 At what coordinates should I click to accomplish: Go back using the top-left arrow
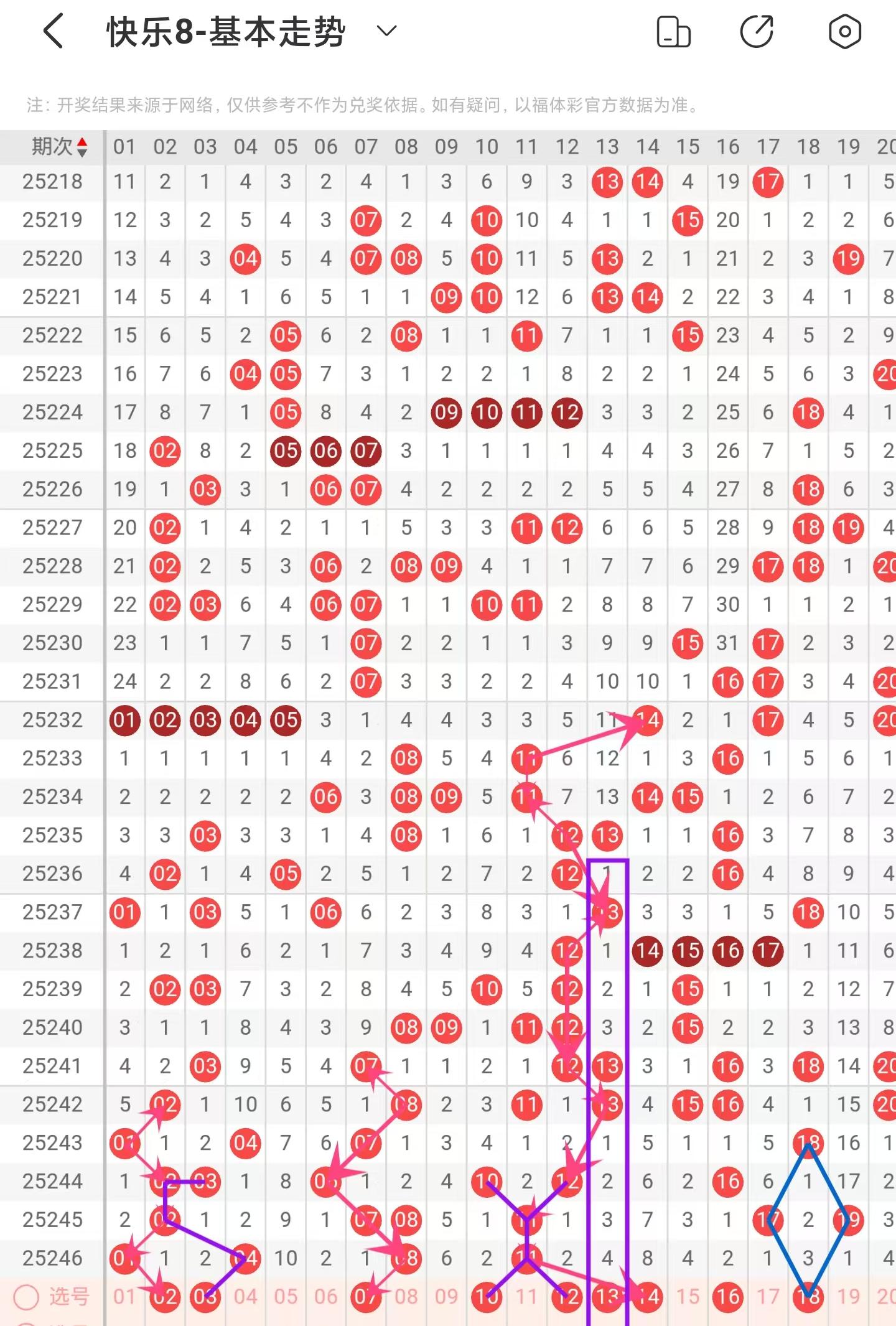[54, 32]
